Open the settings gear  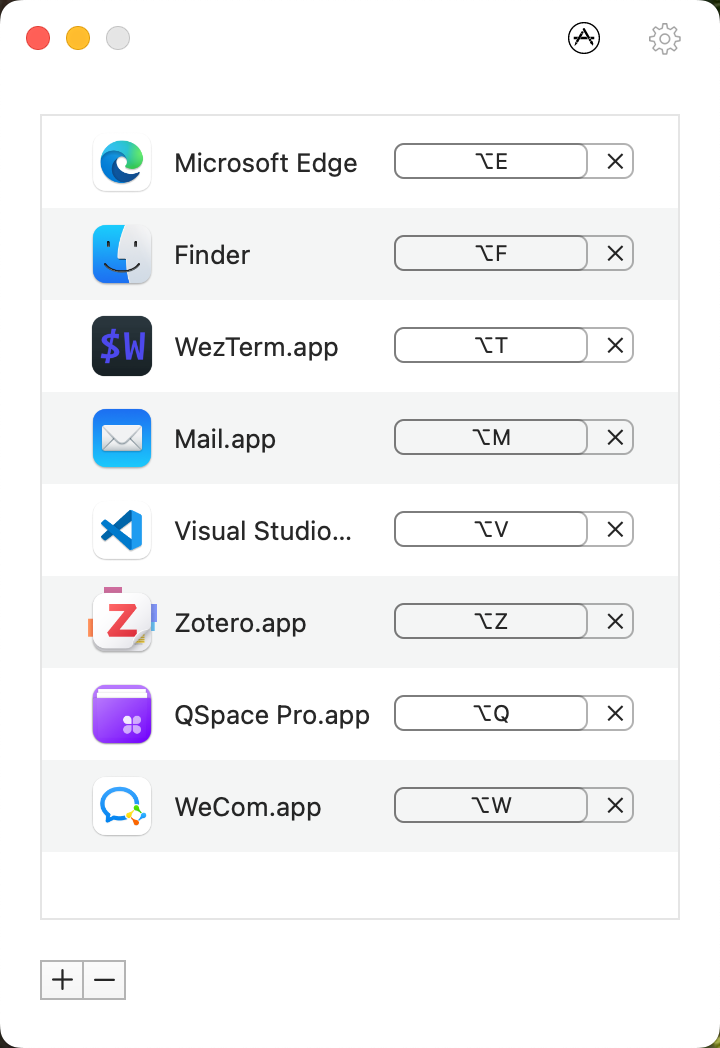[x=664, y=39]
